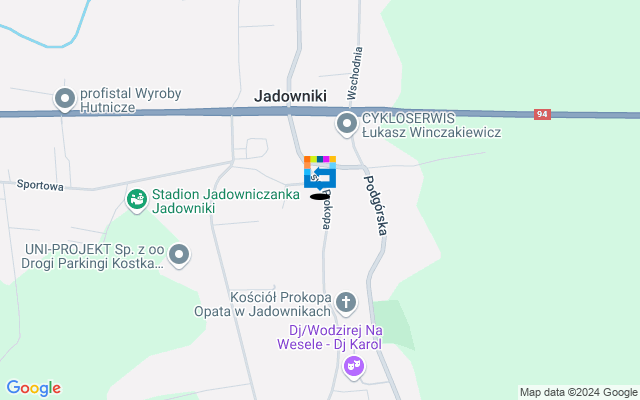Image resolution: width=640 pixels, height=400 pixels.
Task: Tap the Stadion Jadowniczanka Jadowniki marker
Action: [x=136, y=201]
